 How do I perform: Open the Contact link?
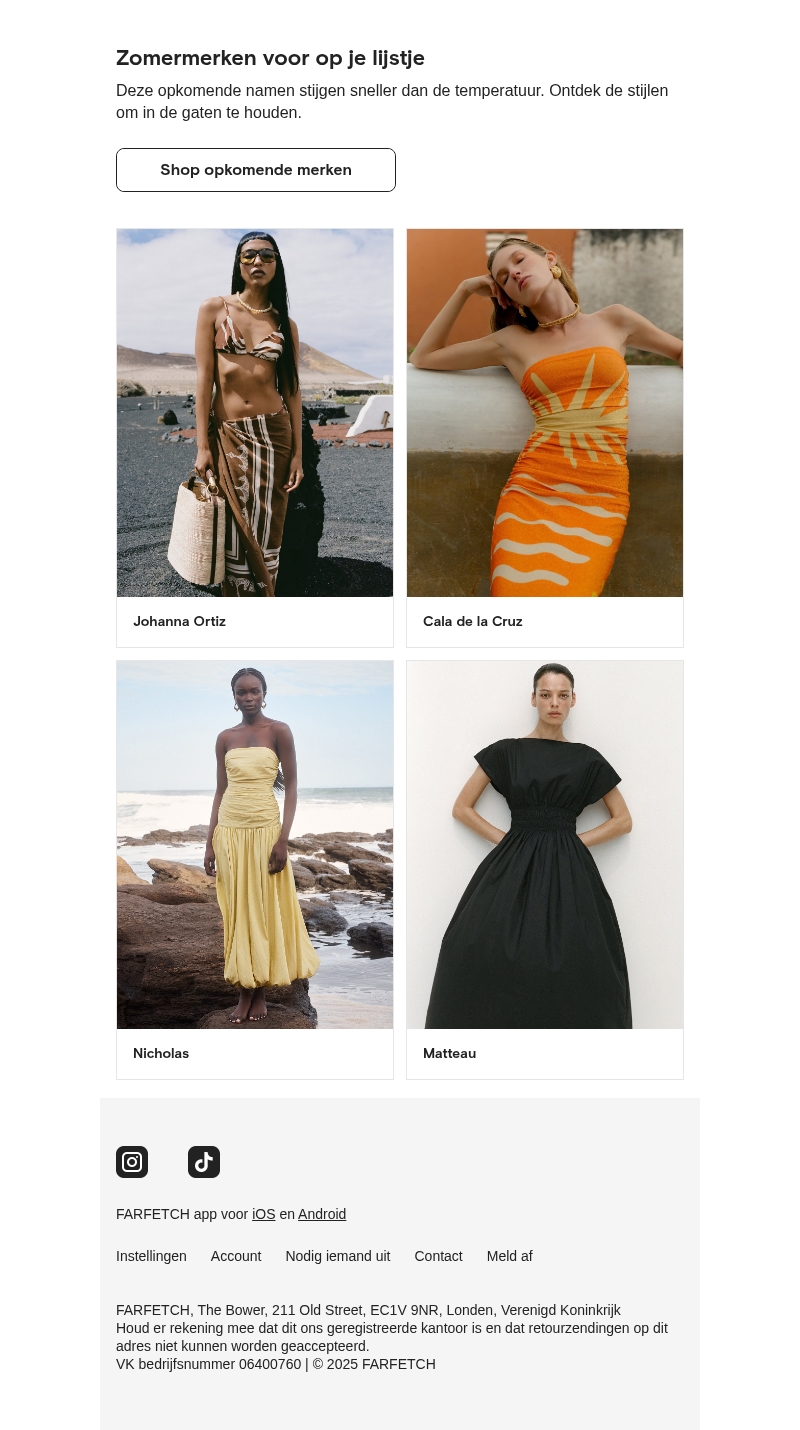[x=438, y=1256]
